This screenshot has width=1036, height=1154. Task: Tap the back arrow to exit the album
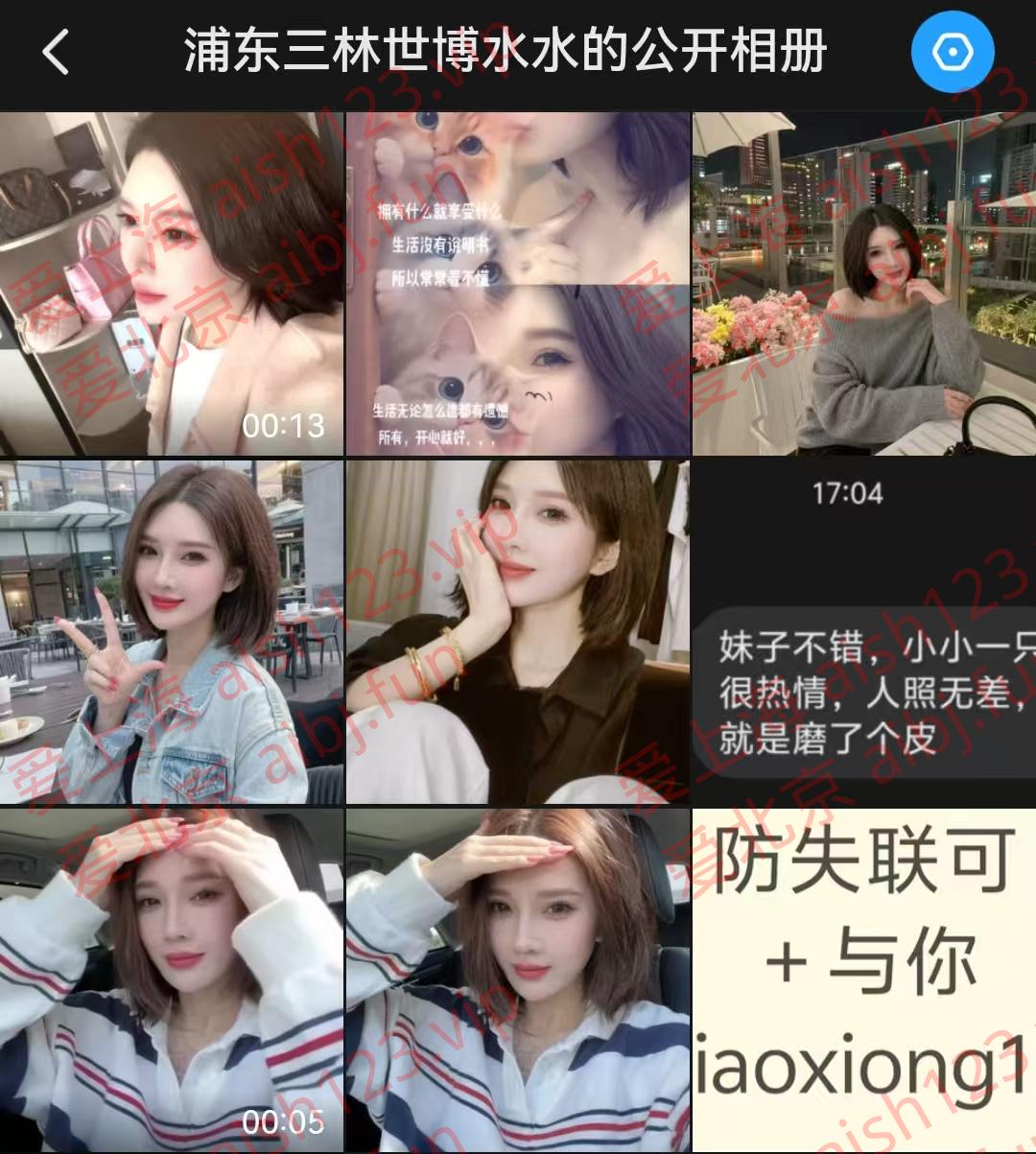point(55,53)
